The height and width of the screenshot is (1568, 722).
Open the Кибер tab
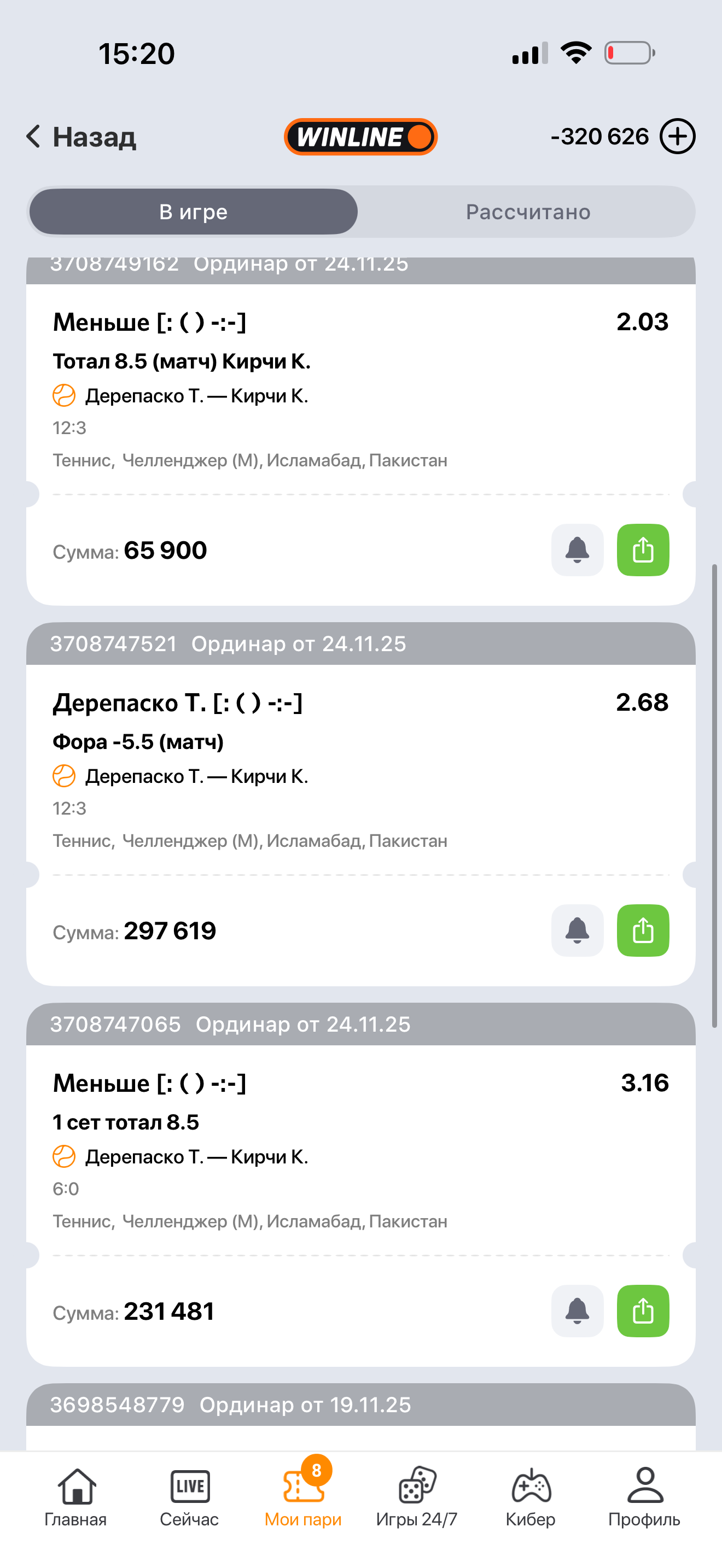(x=530, y=1497)
